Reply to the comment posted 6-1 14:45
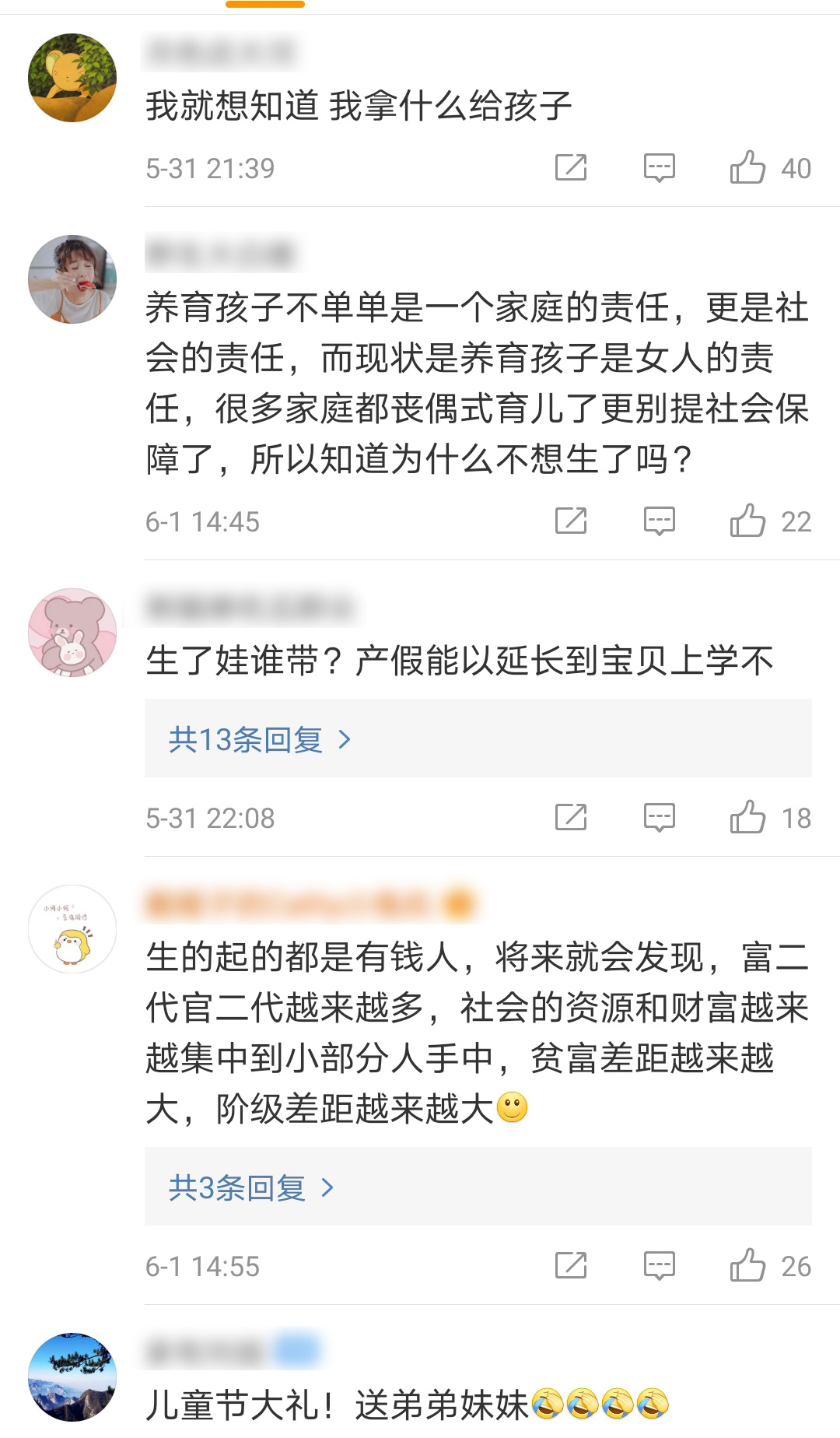 click(x=659, y=521)
